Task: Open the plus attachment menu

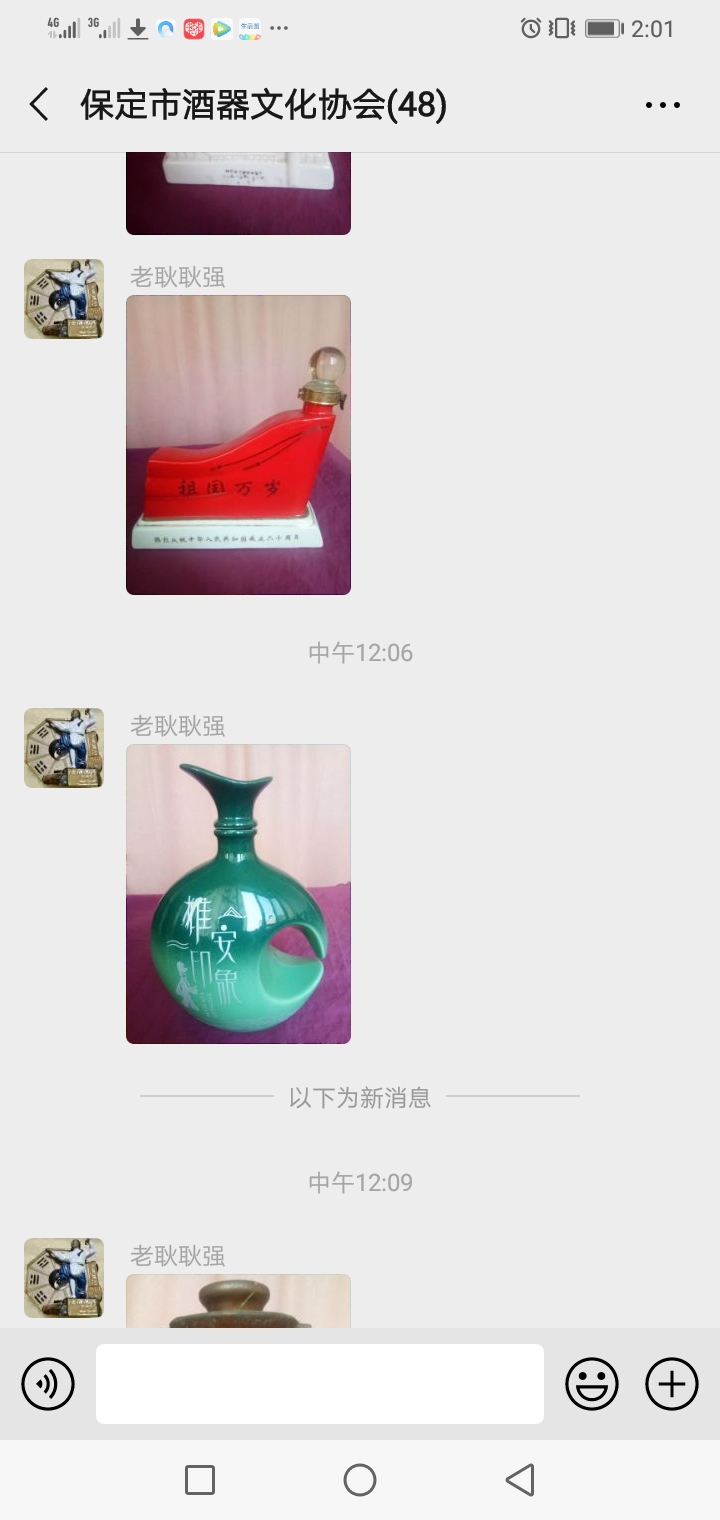Action: [672, 1384]
